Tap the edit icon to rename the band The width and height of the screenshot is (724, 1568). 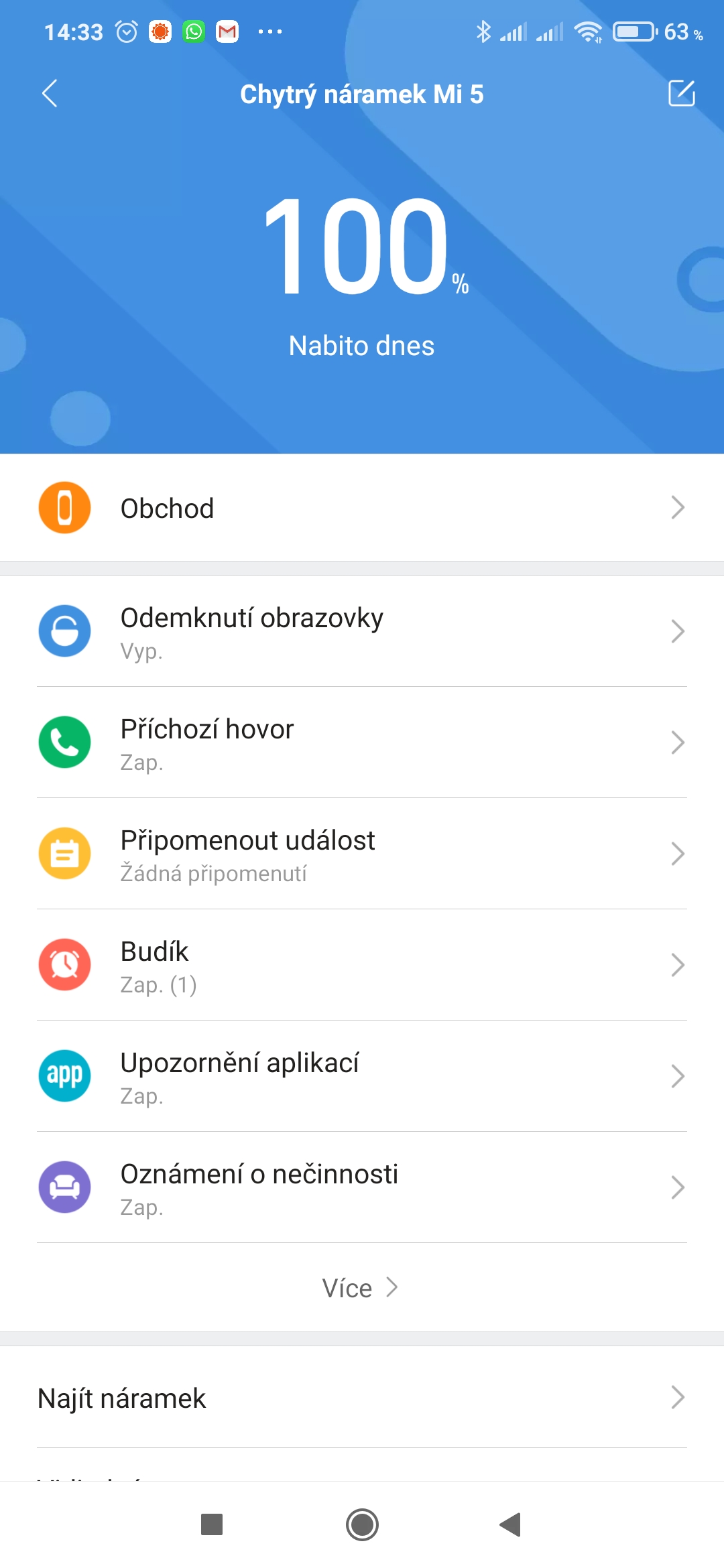pos(681,93)
